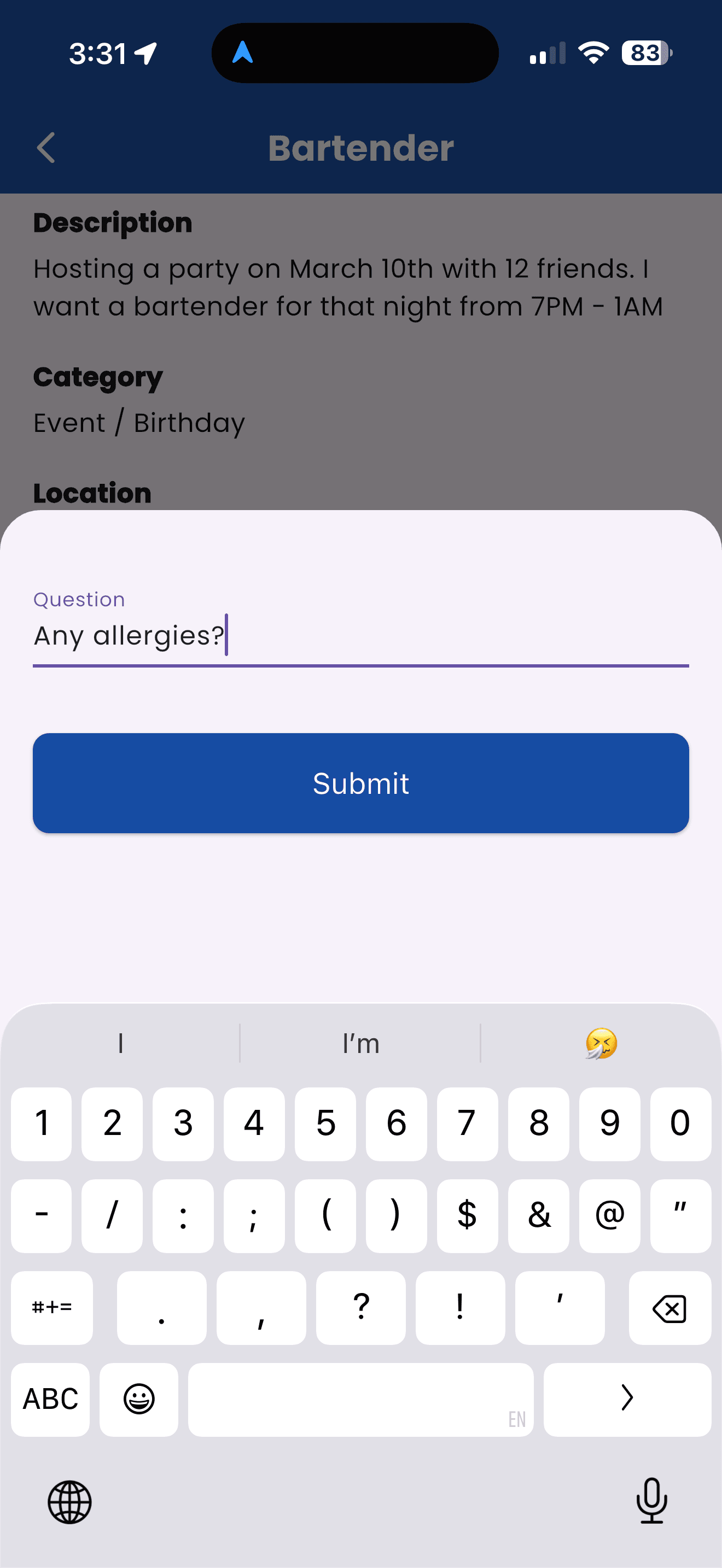This screenshot has width=722, height=1568.
Task: Tap the exclamation mark key
Action: 460,1307
